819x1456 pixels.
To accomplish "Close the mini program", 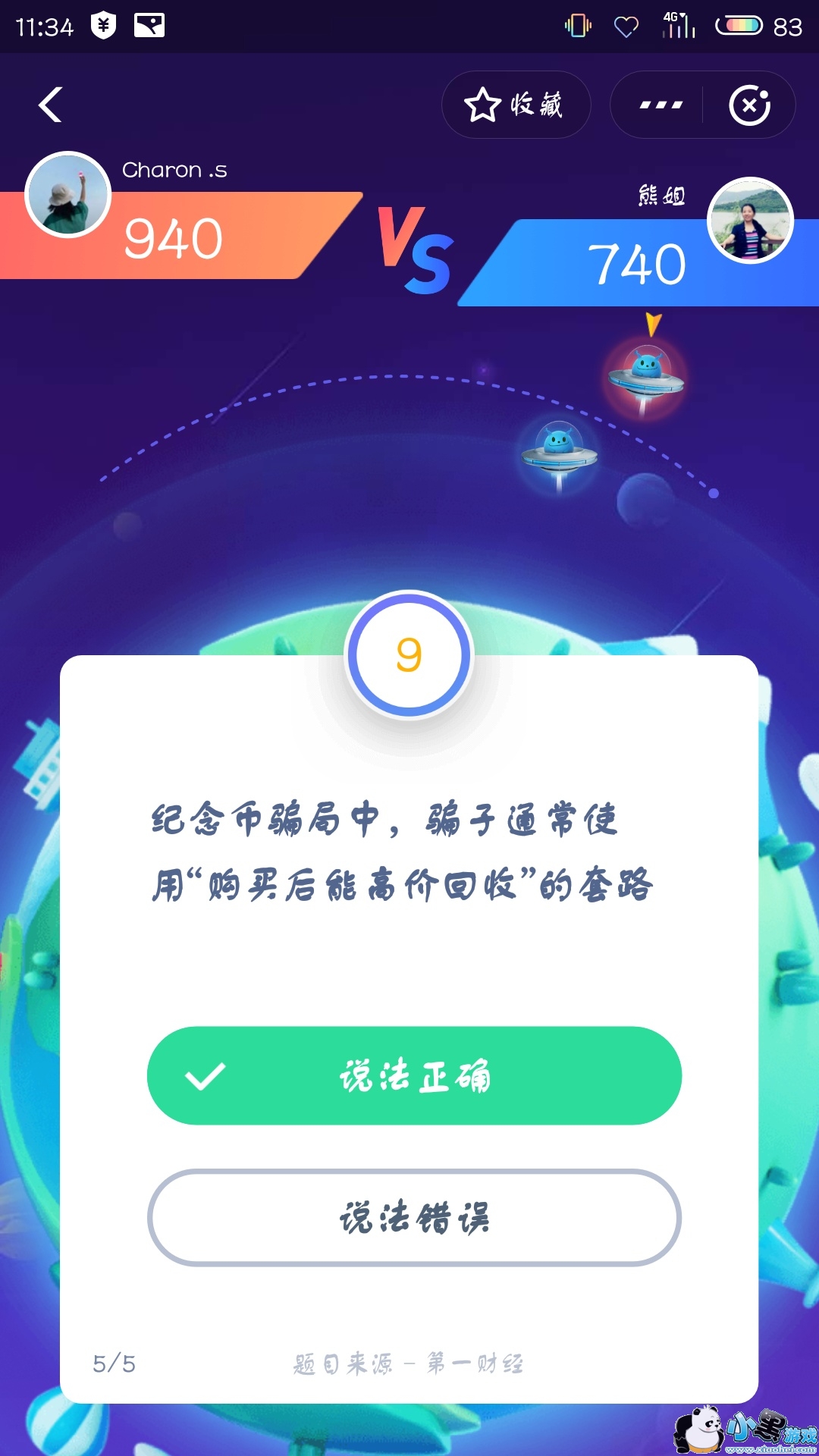I will 749,105.
